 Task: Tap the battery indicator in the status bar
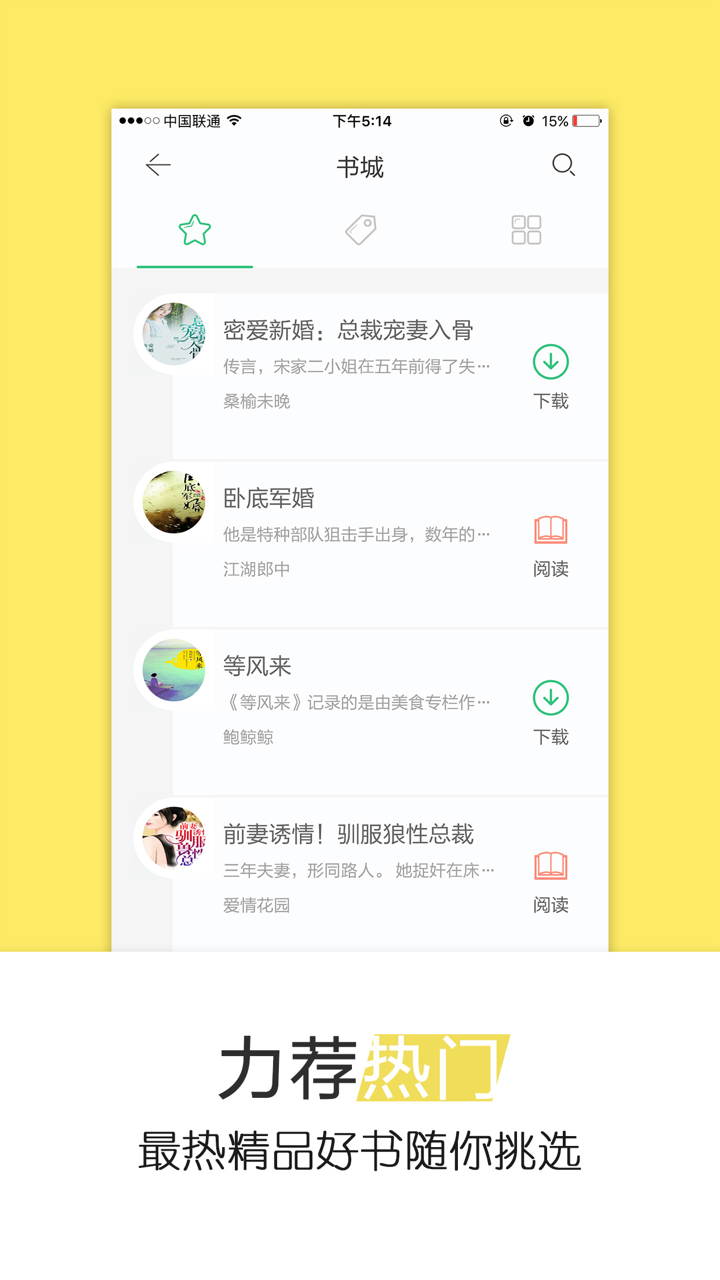585,120
